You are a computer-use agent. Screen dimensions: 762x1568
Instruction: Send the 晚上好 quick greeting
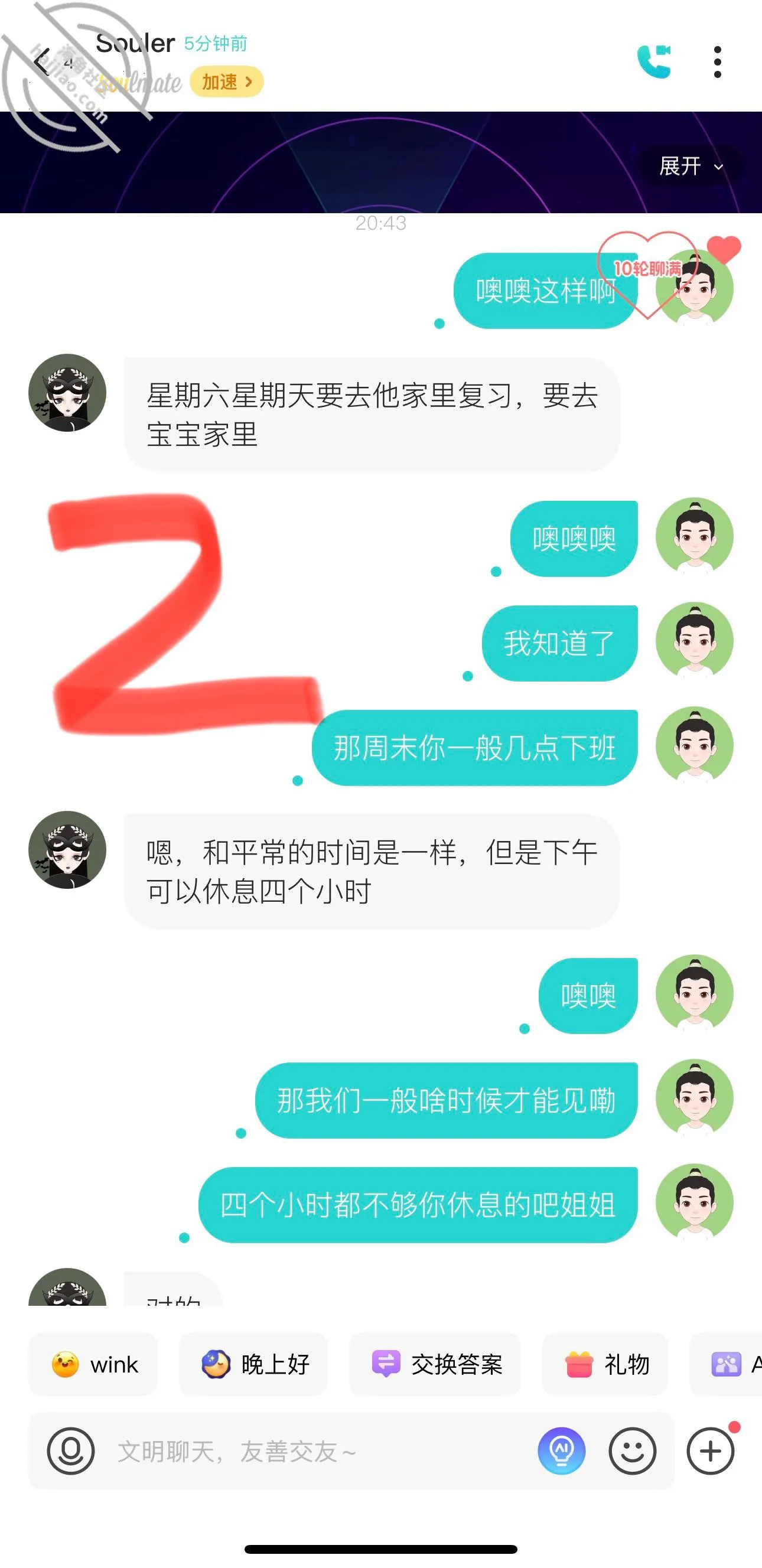[x=253, y=1364]
